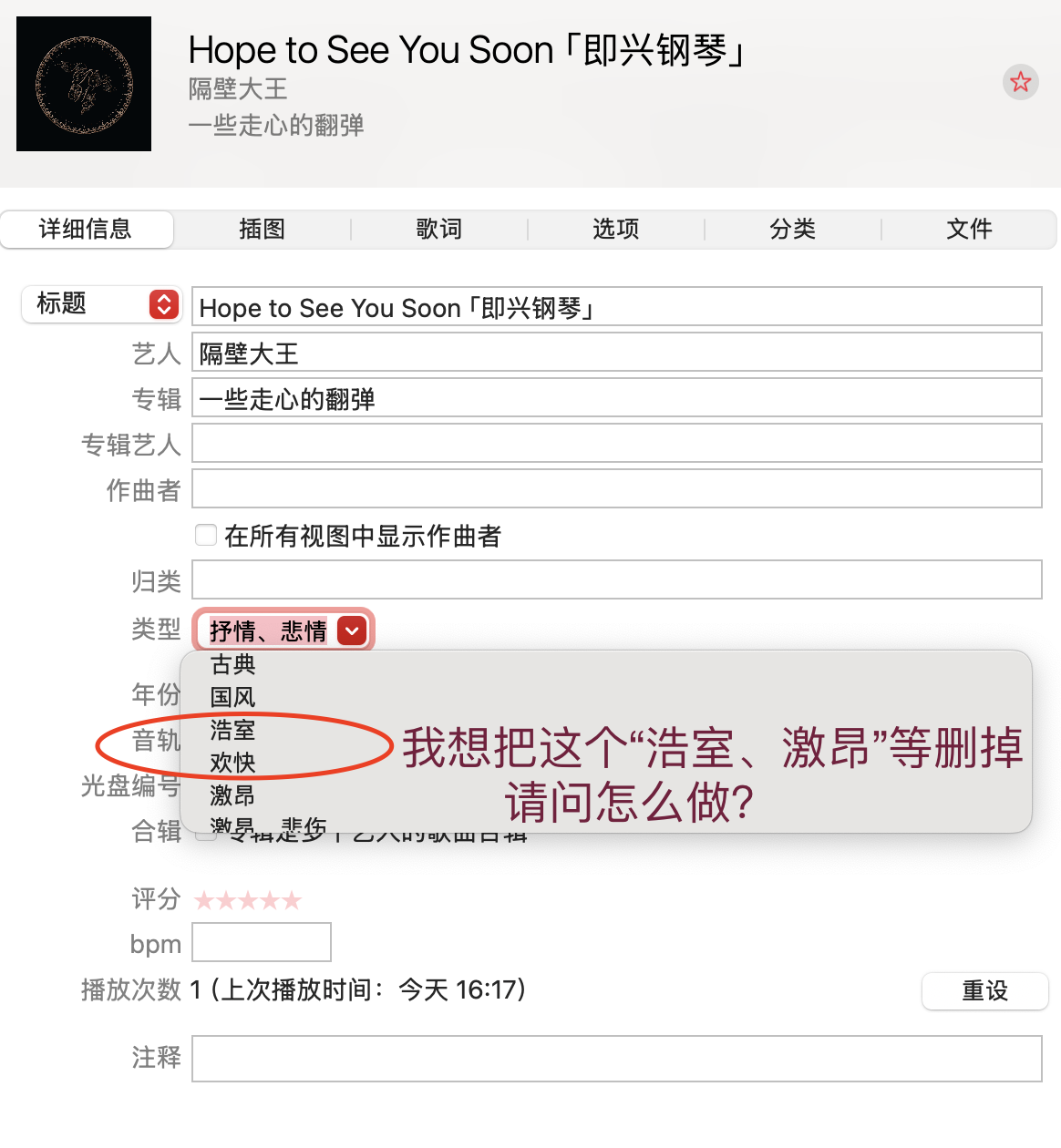Tap the bpm input box
The width and height of the screenshot is (1061, 1148).
262,942
